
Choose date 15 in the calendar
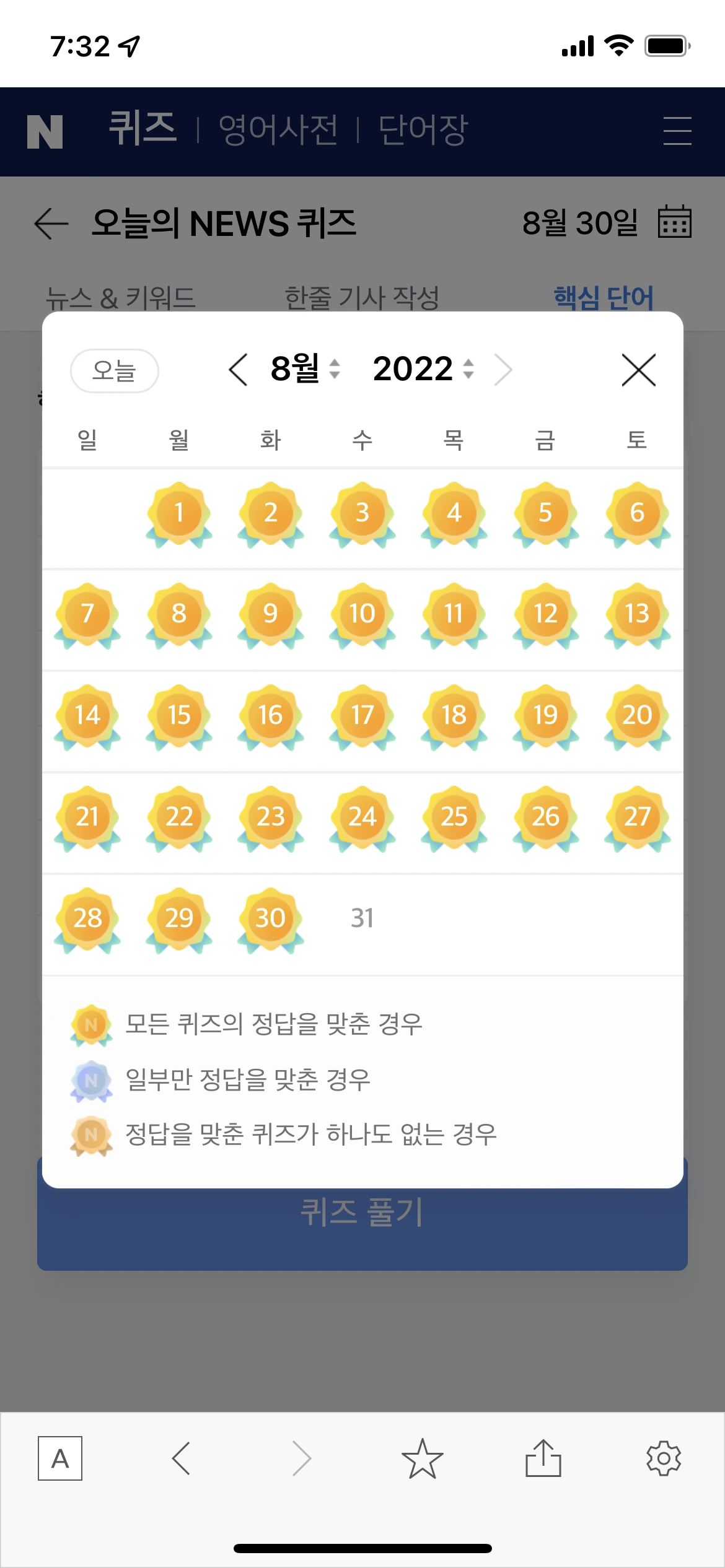tap(179, 716)
